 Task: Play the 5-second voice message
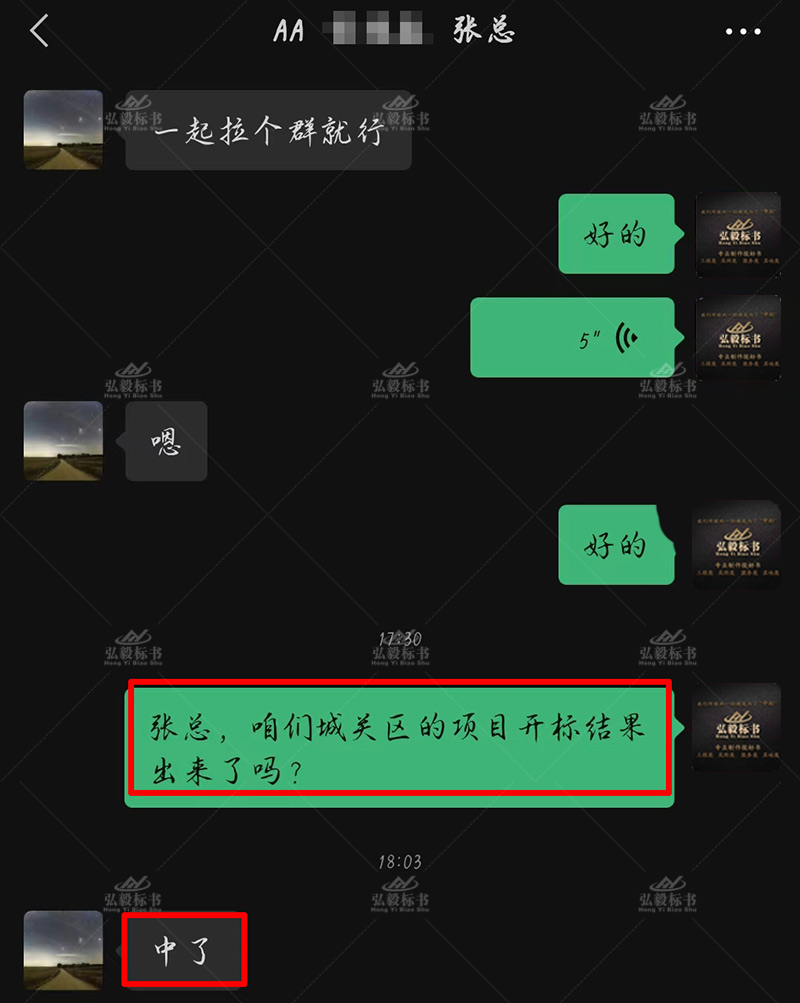575,337
